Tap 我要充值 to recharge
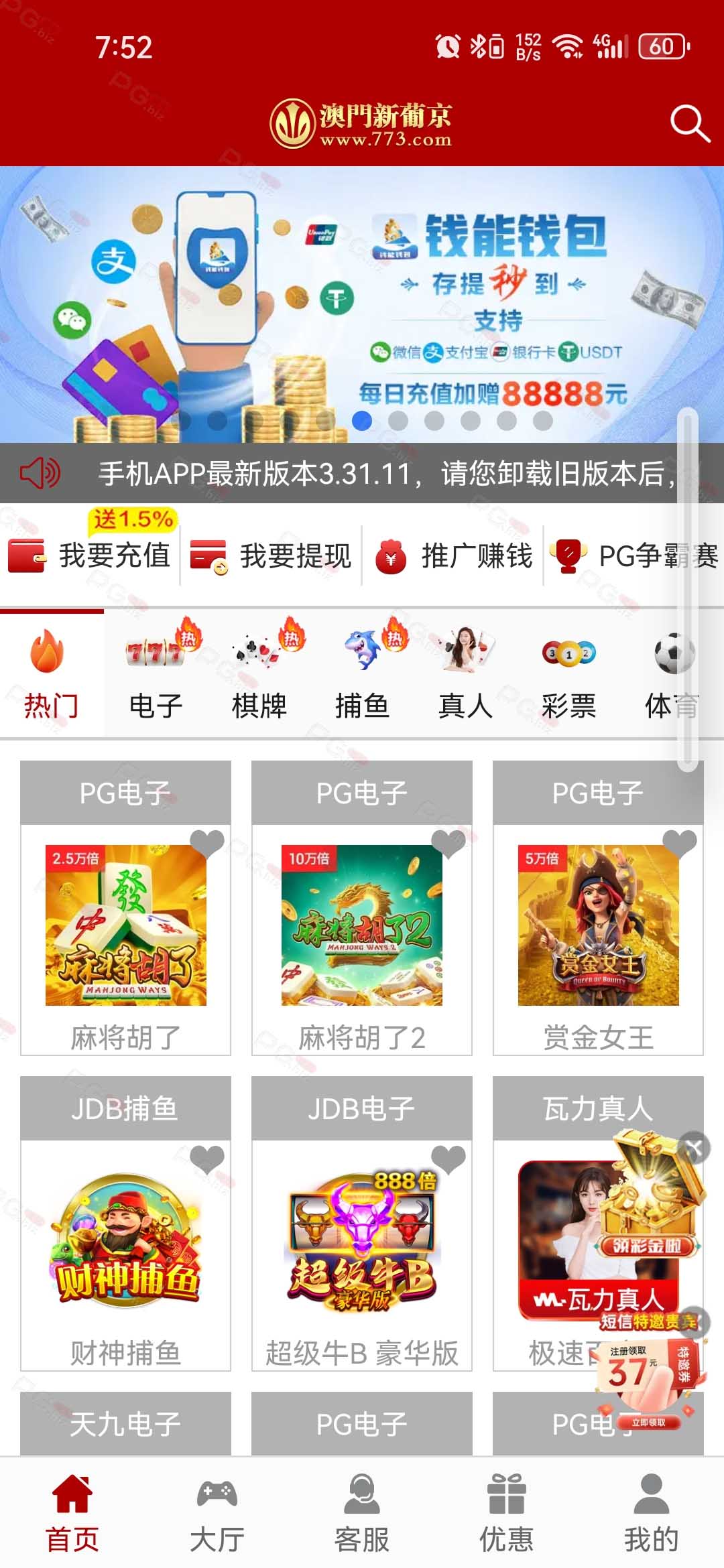 (90, 556)
